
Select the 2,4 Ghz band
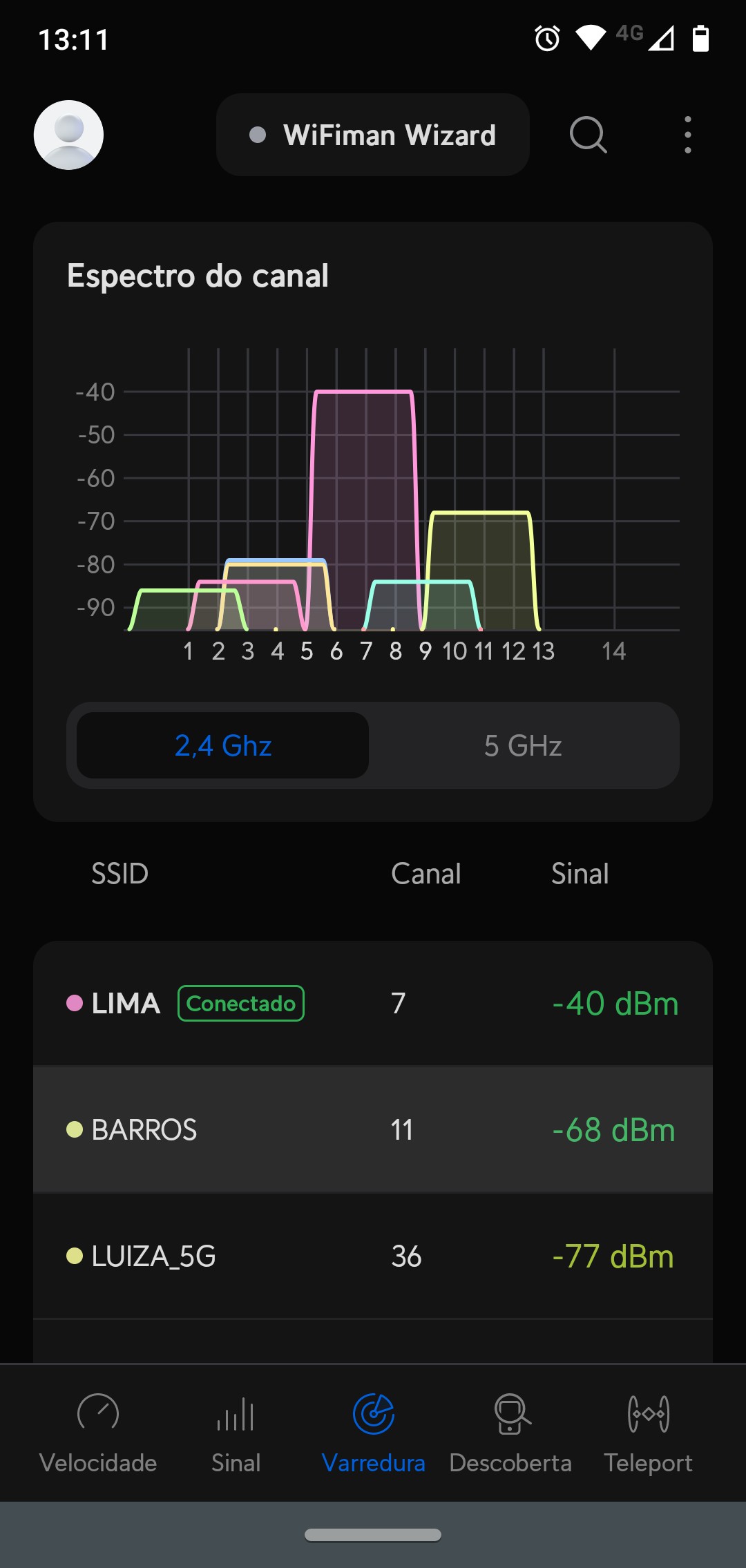pos(222,746)
